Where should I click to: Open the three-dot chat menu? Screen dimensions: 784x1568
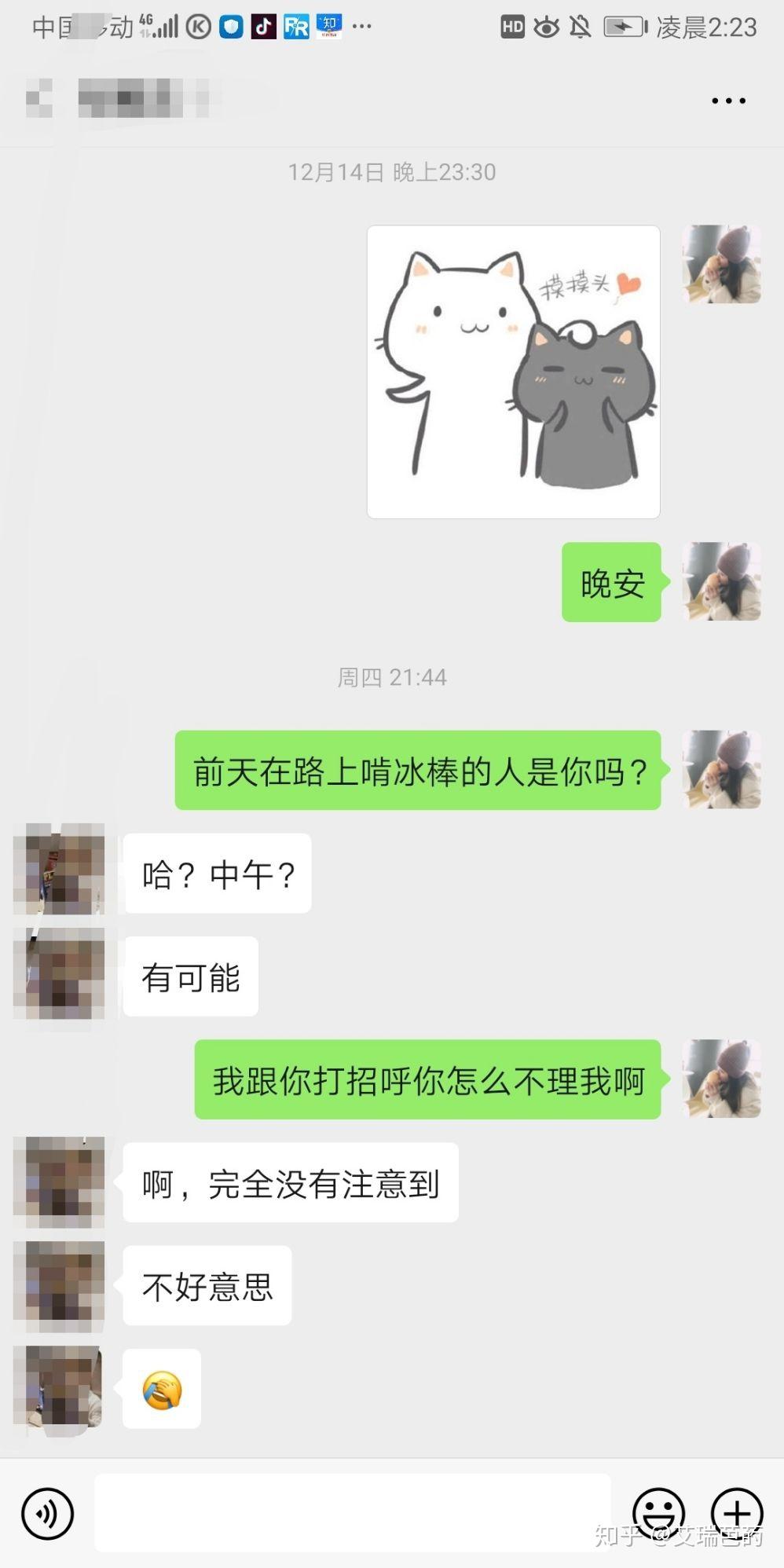728,101
